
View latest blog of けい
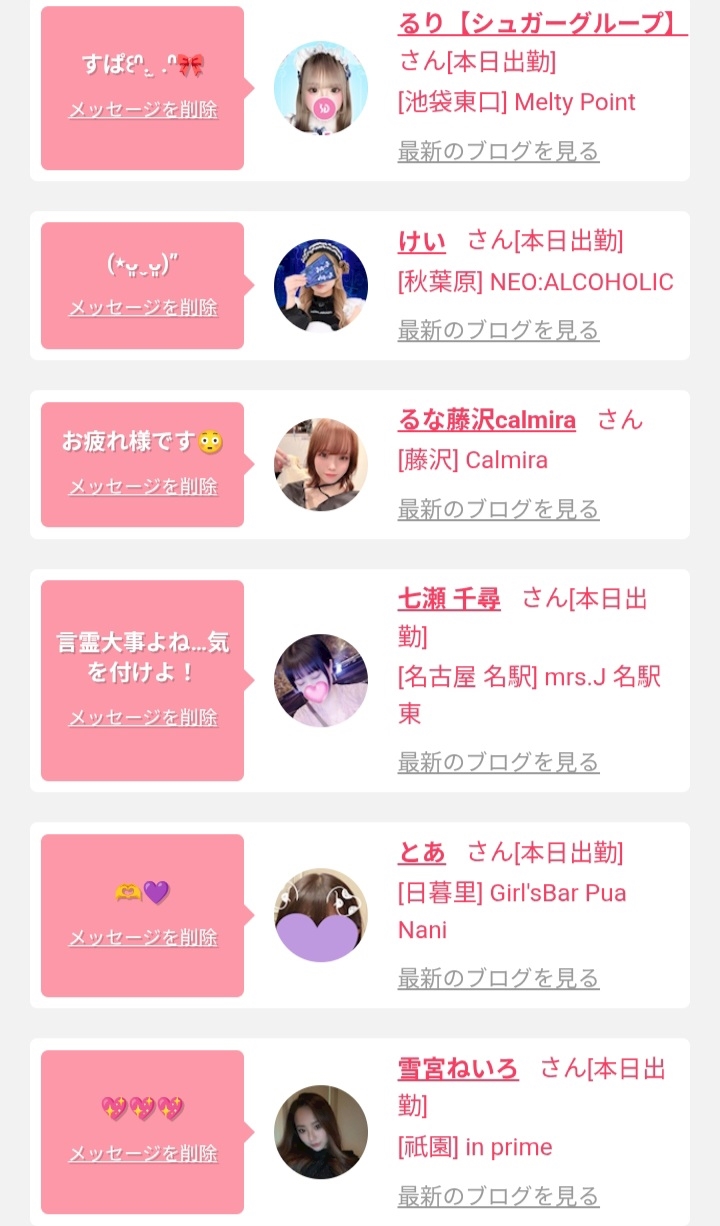pyautogui.click(x=498, y=330)
